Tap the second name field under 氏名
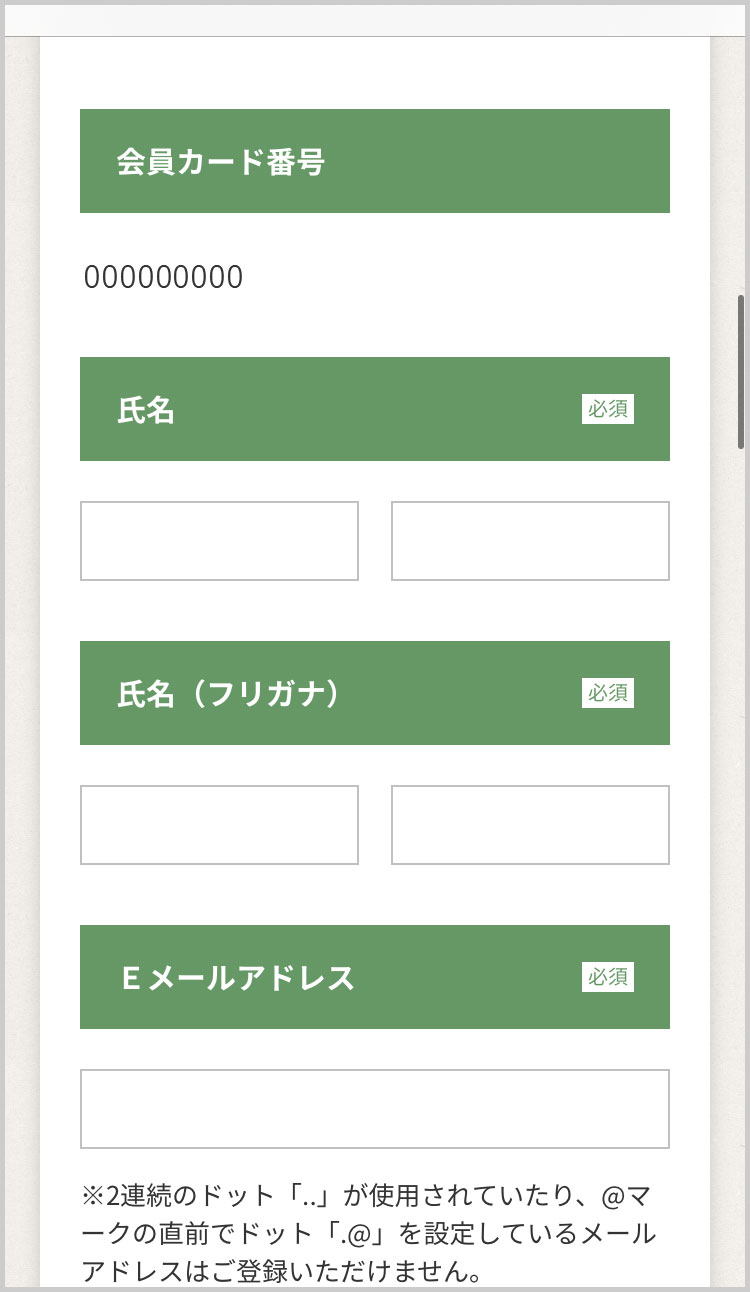 click(x=530, y=541)
